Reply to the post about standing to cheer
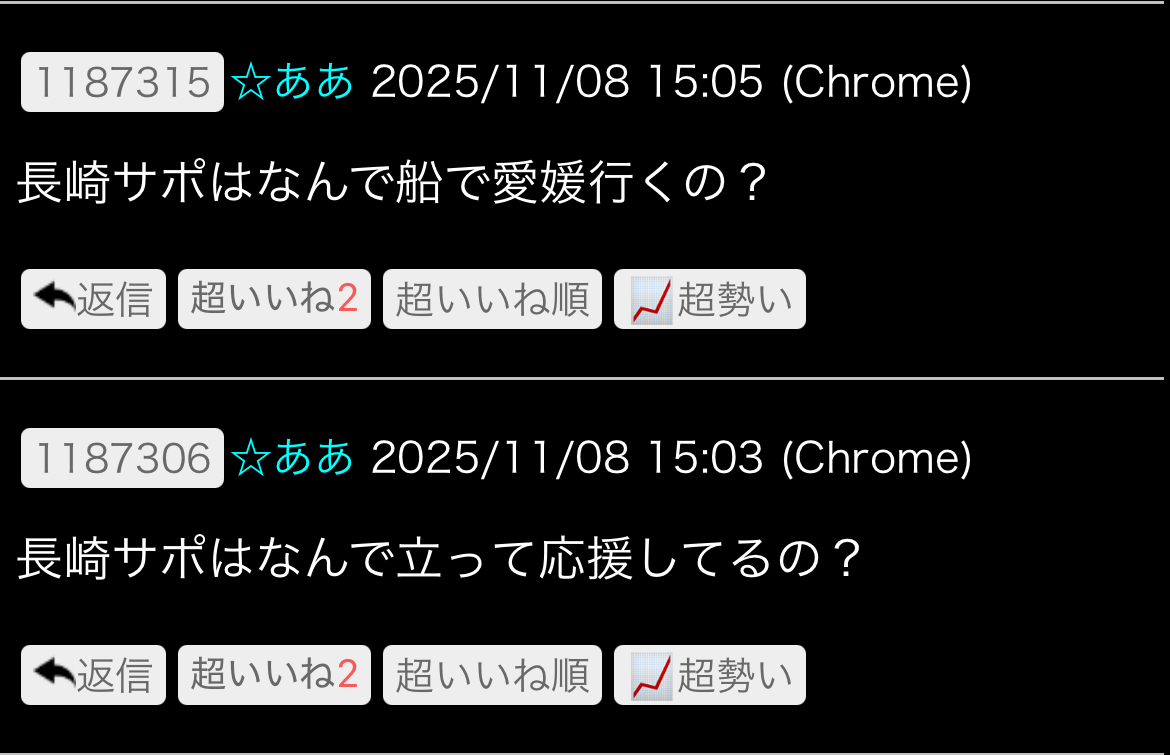The image size is (1170, 755). pyautogui.click(x=93, y=675)
